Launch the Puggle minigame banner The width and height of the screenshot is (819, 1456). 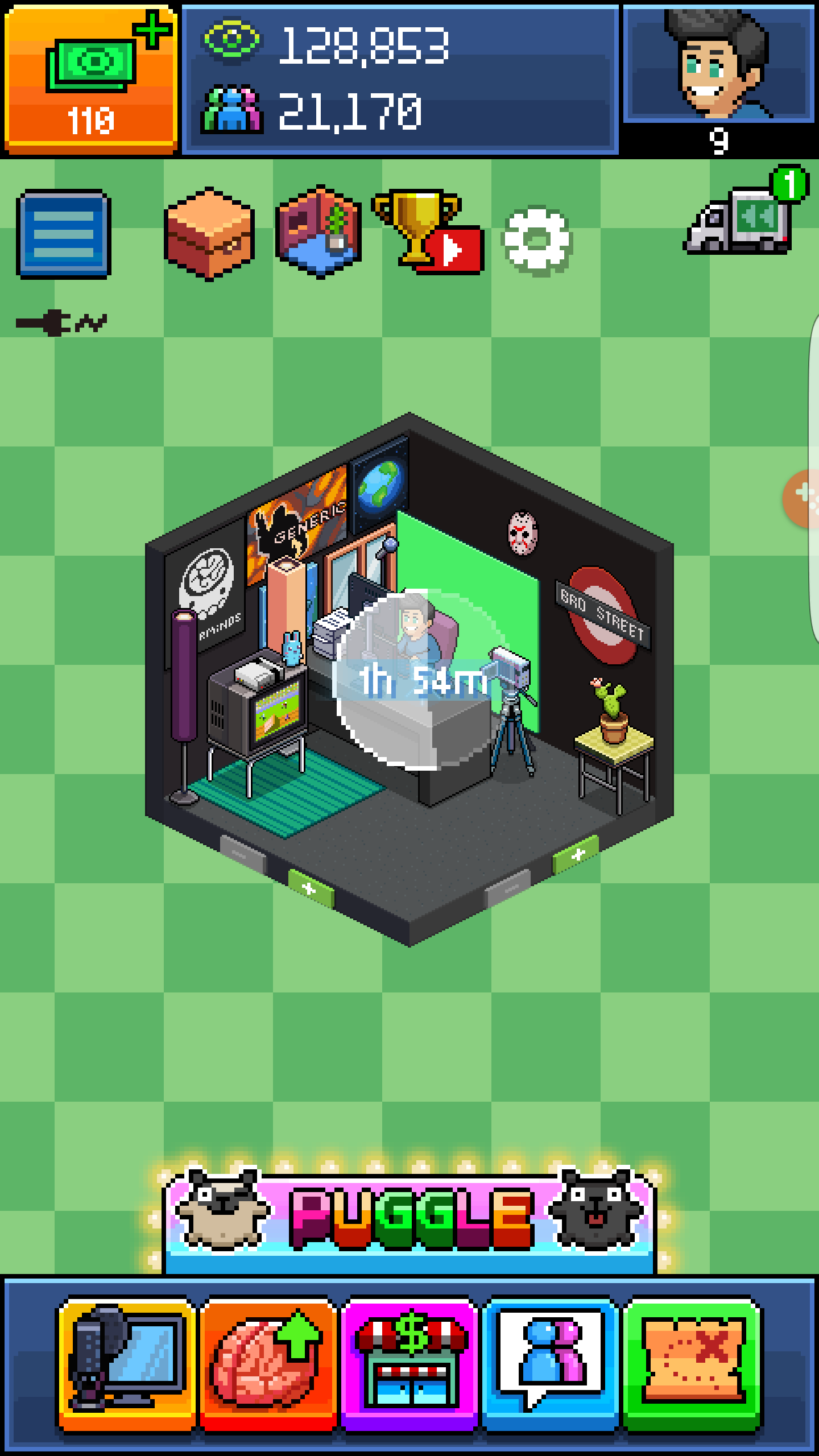[409, 1217]
